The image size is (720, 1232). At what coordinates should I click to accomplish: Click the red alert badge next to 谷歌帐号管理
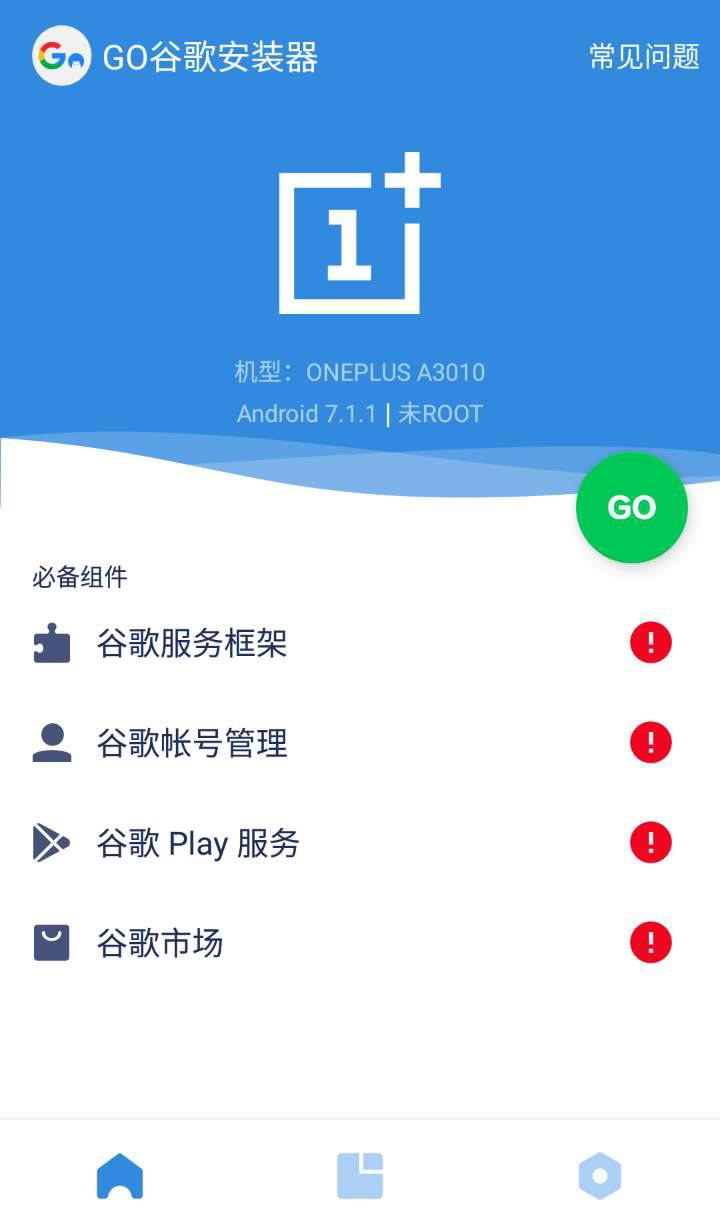651,743
